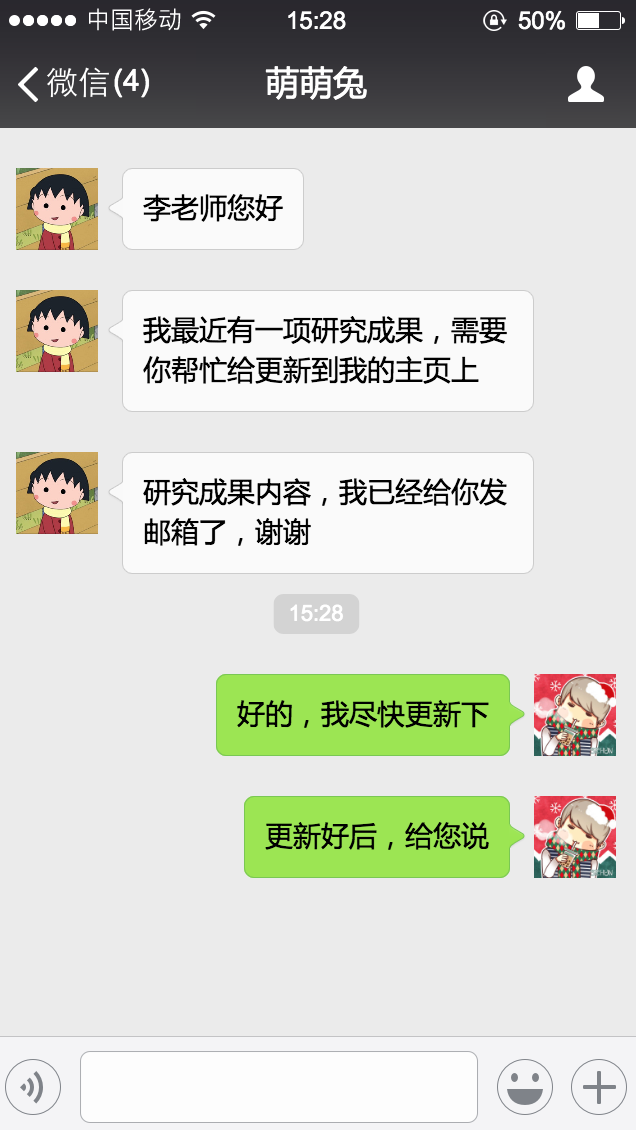Open 萌萌兔's chat details via the profile icon
636x1130 pixels.
[x=585, y=85]
